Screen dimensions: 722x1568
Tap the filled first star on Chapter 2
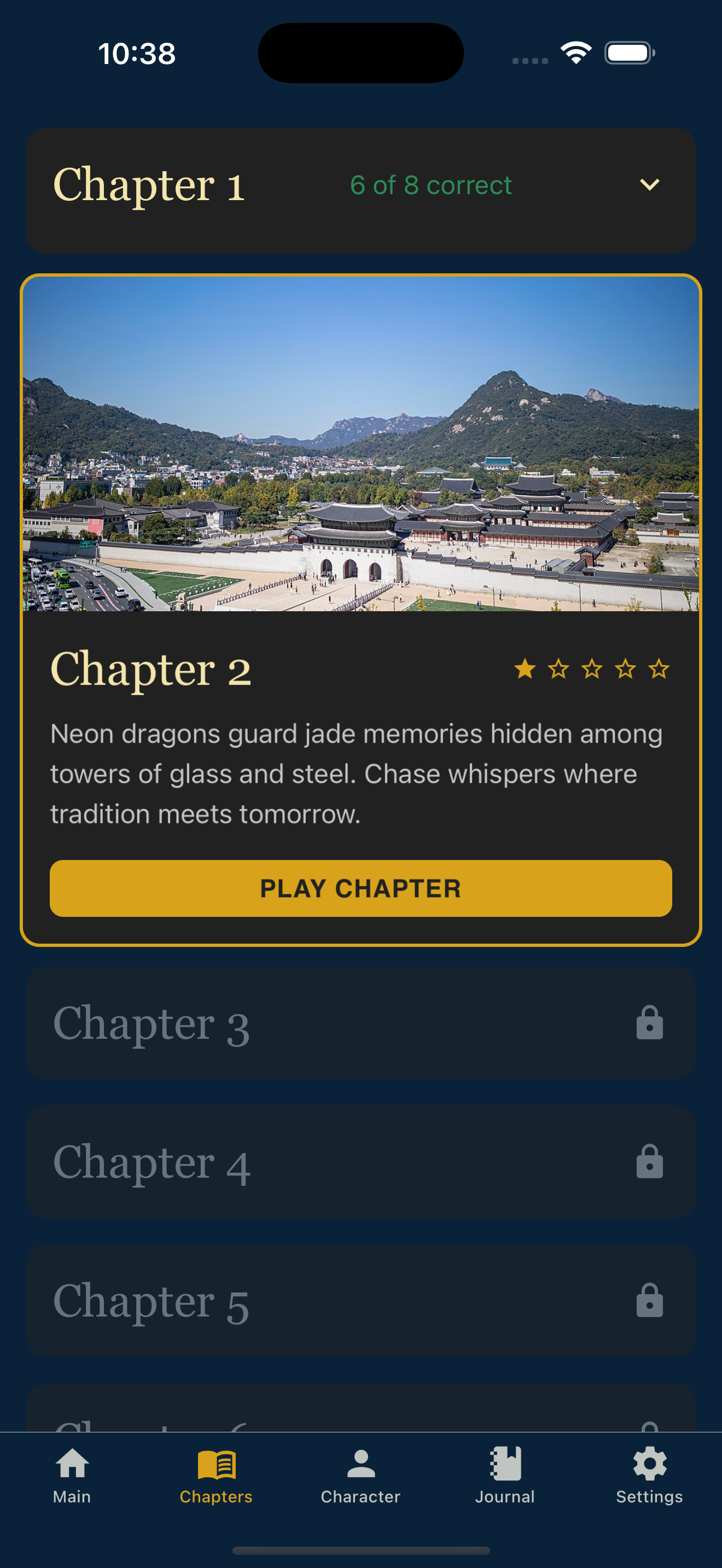coord(525,668)
